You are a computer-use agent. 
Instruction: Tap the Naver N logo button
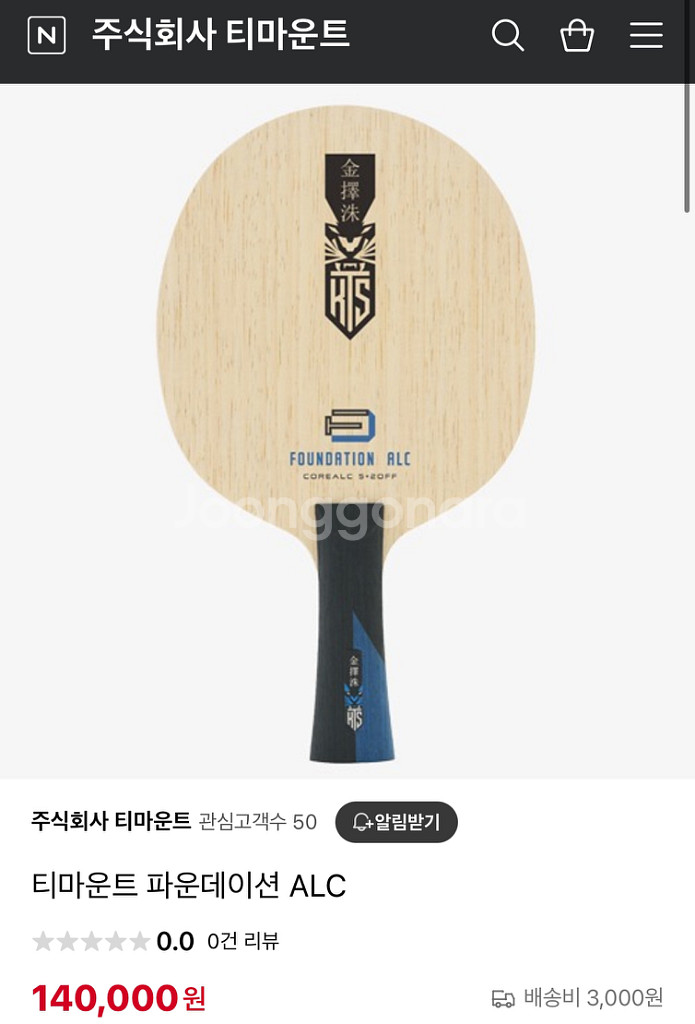pyautogui.click(x=46, y=36)
